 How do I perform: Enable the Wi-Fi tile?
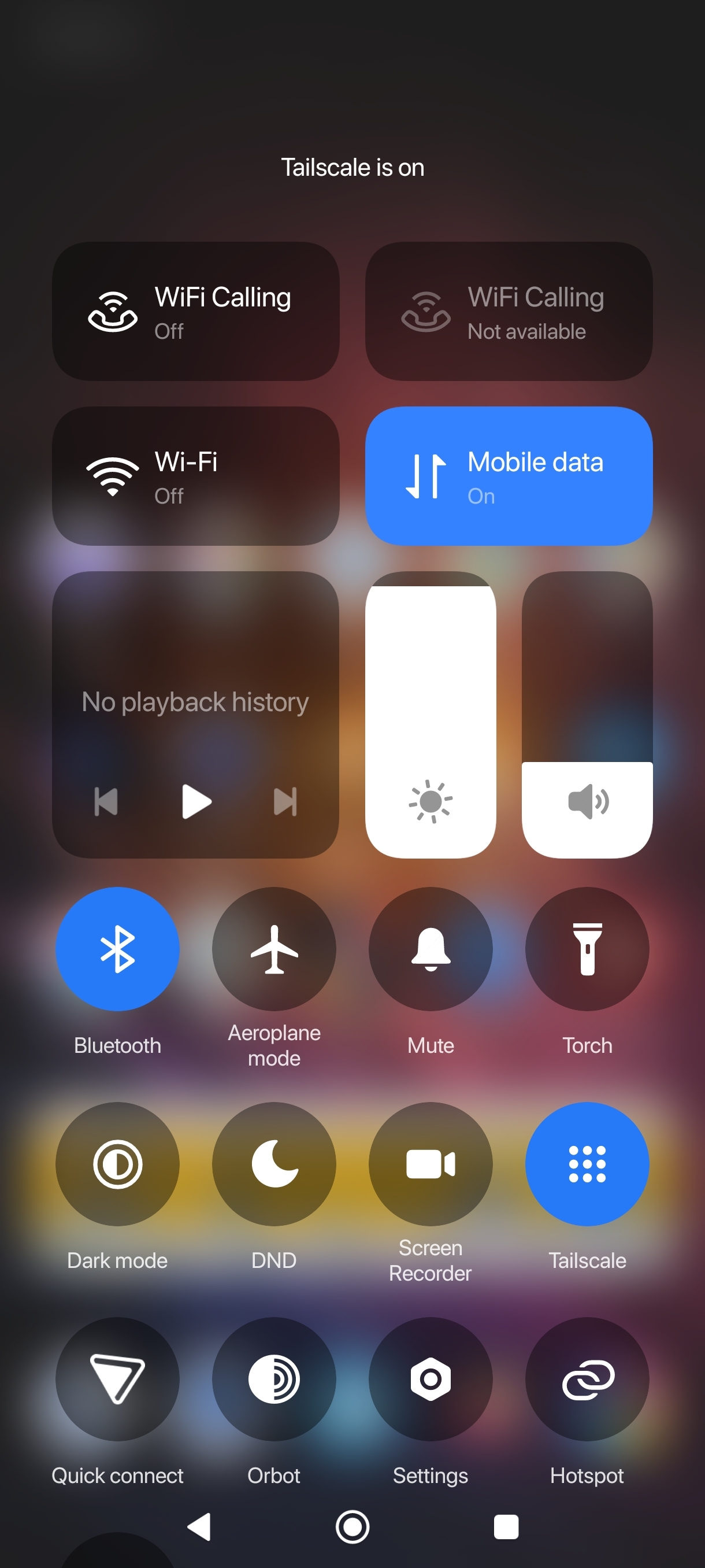(x=195, y=476)
